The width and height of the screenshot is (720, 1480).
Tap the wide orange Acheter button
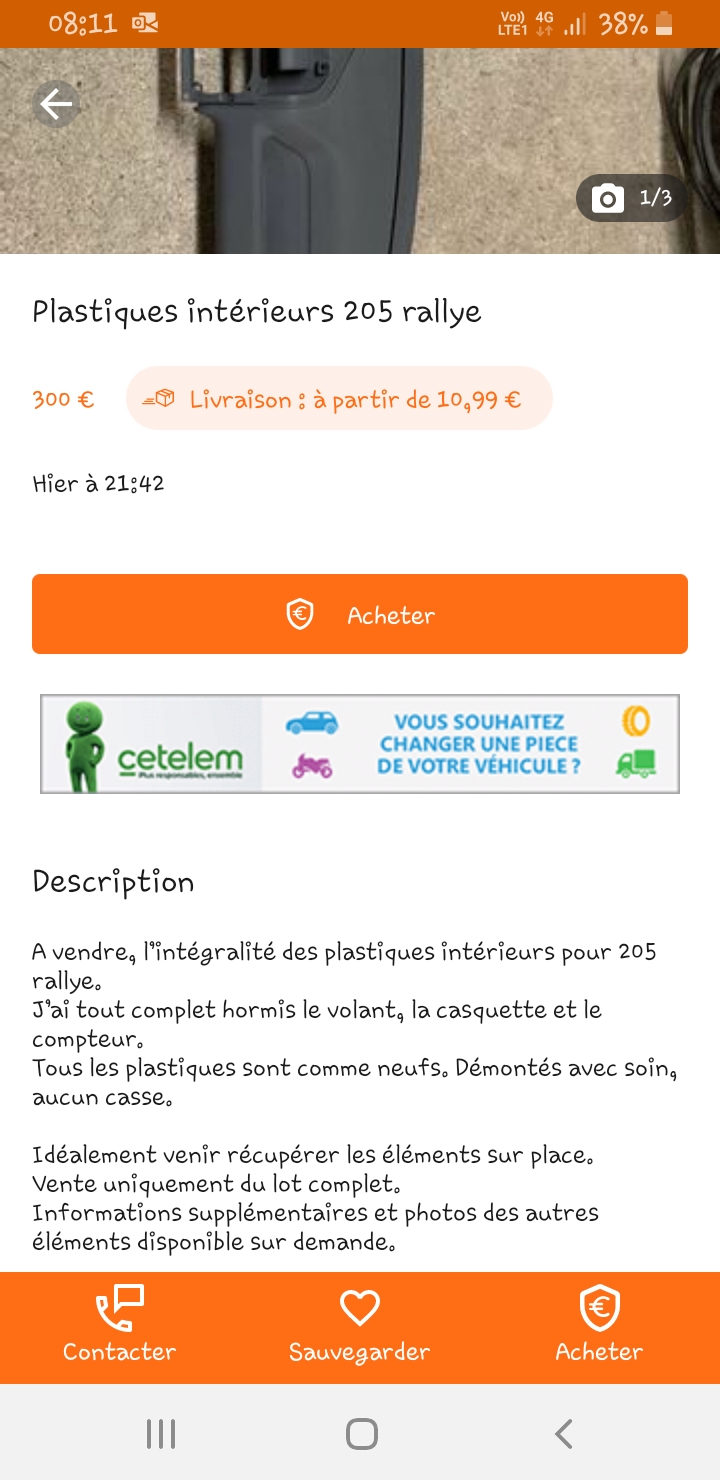tap(360, 614)
